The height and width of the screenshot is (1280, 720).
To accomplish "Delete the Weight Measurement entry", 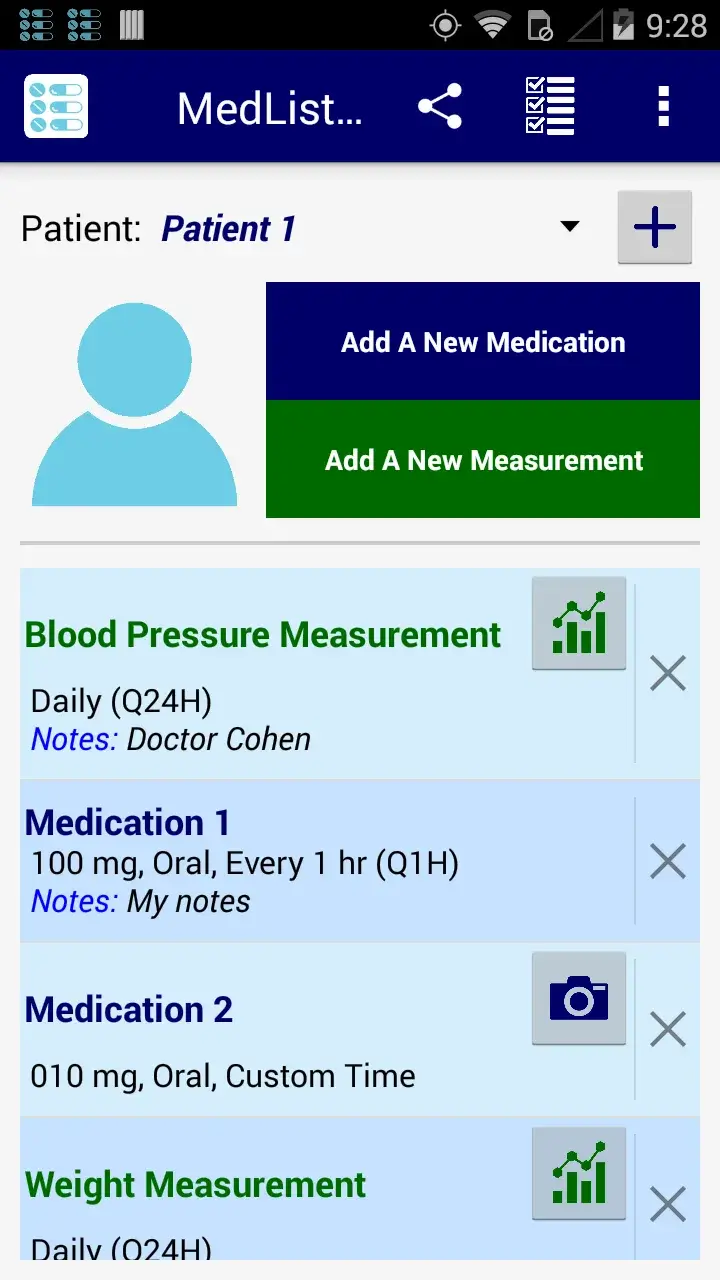I will pyautogui.click(x=667, y=1205).
